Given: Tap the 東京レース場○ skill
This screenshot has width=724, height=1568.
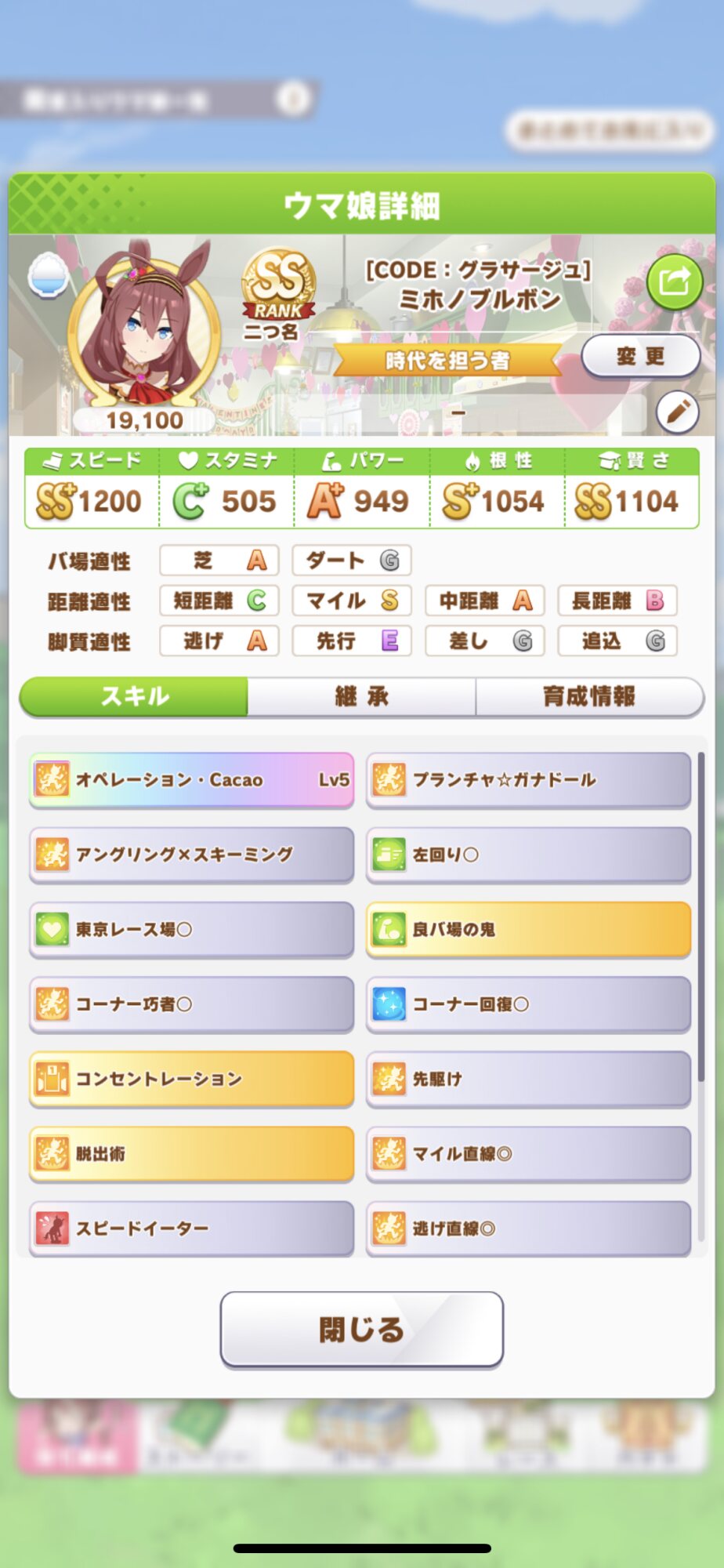Looking at the screenshot, I should point(191,929).
